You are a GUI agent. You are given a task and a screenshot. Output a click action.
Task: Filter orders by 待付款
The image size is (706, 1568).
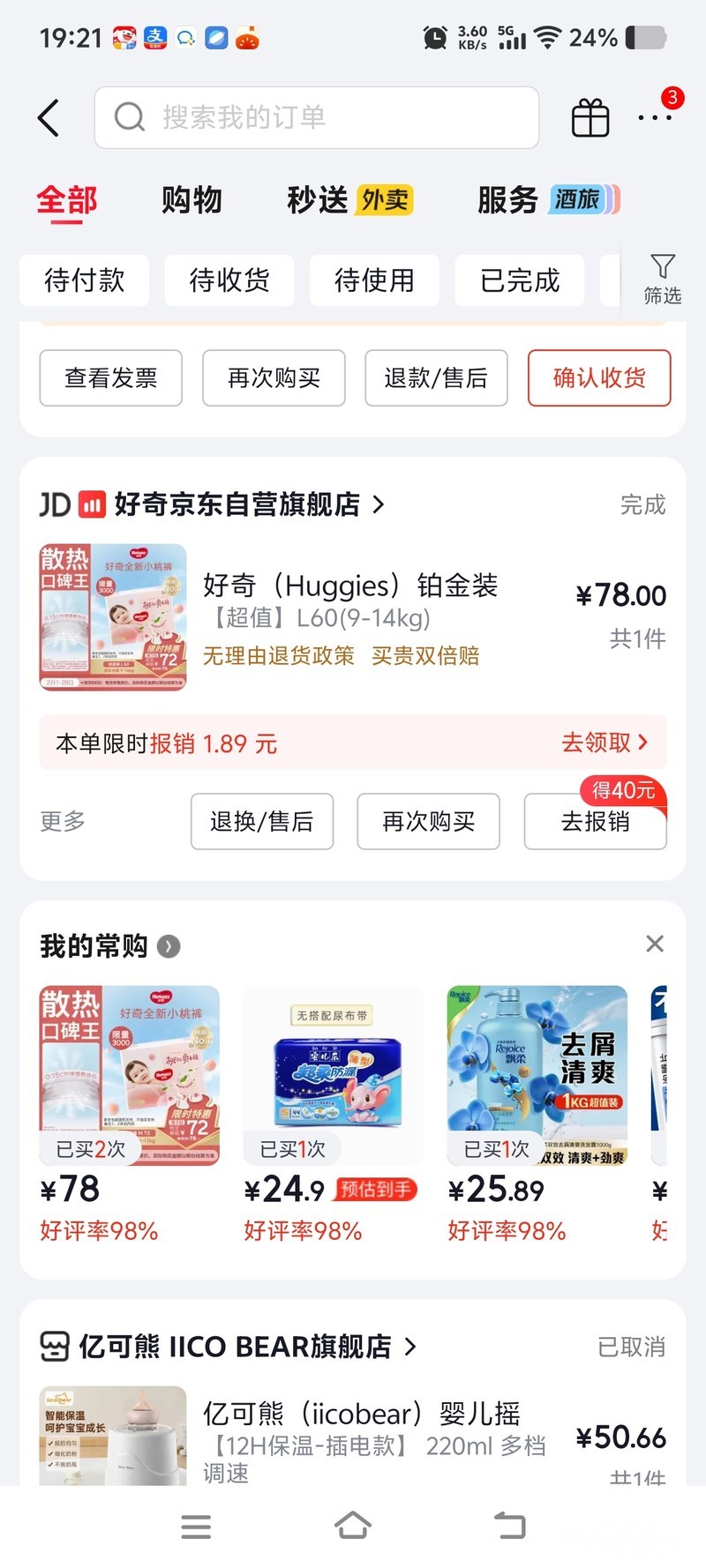84,280
